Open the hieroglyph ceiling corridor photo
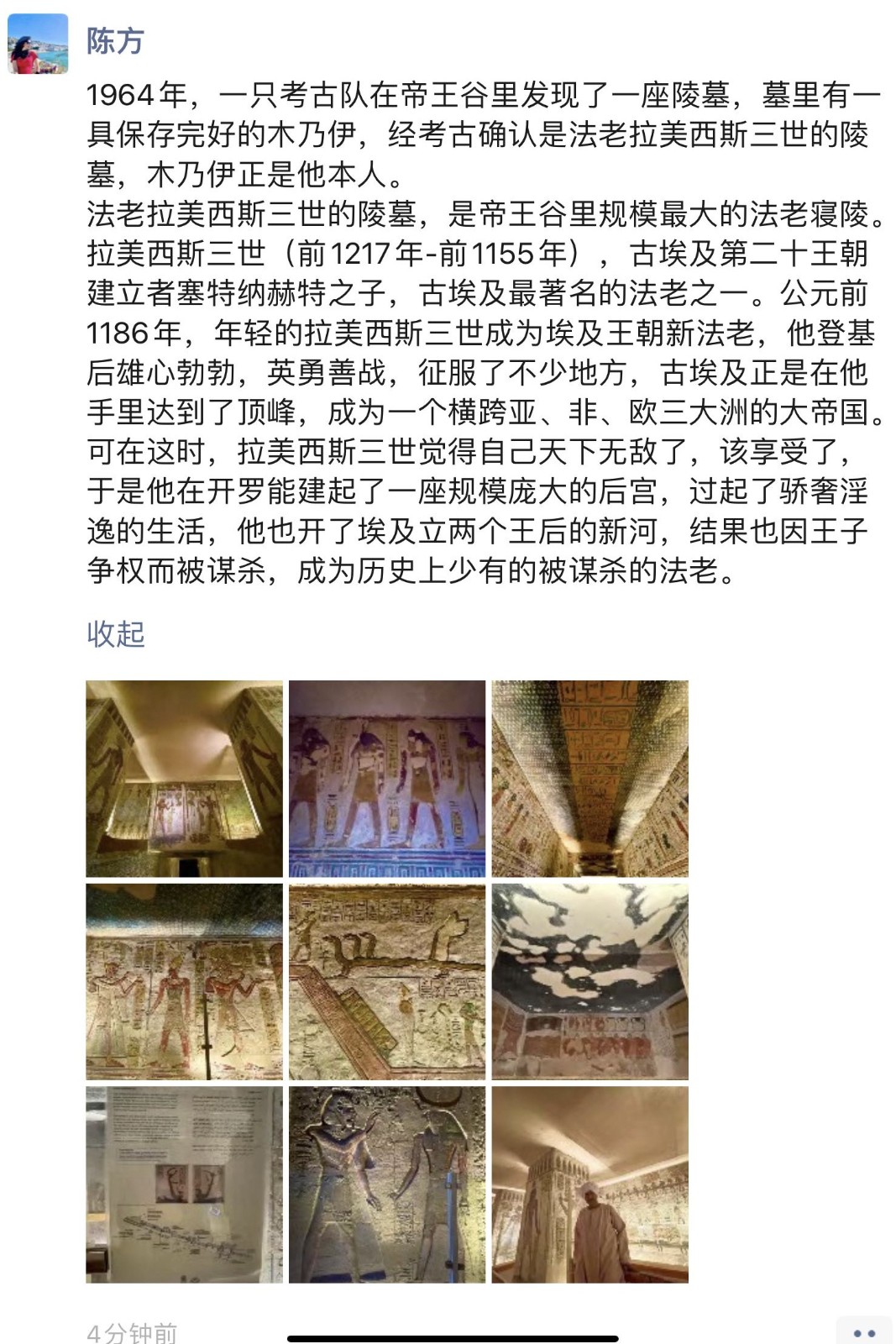Viewport: 896px width, 1344px height. pyautogui.click(x=589, y=779)
